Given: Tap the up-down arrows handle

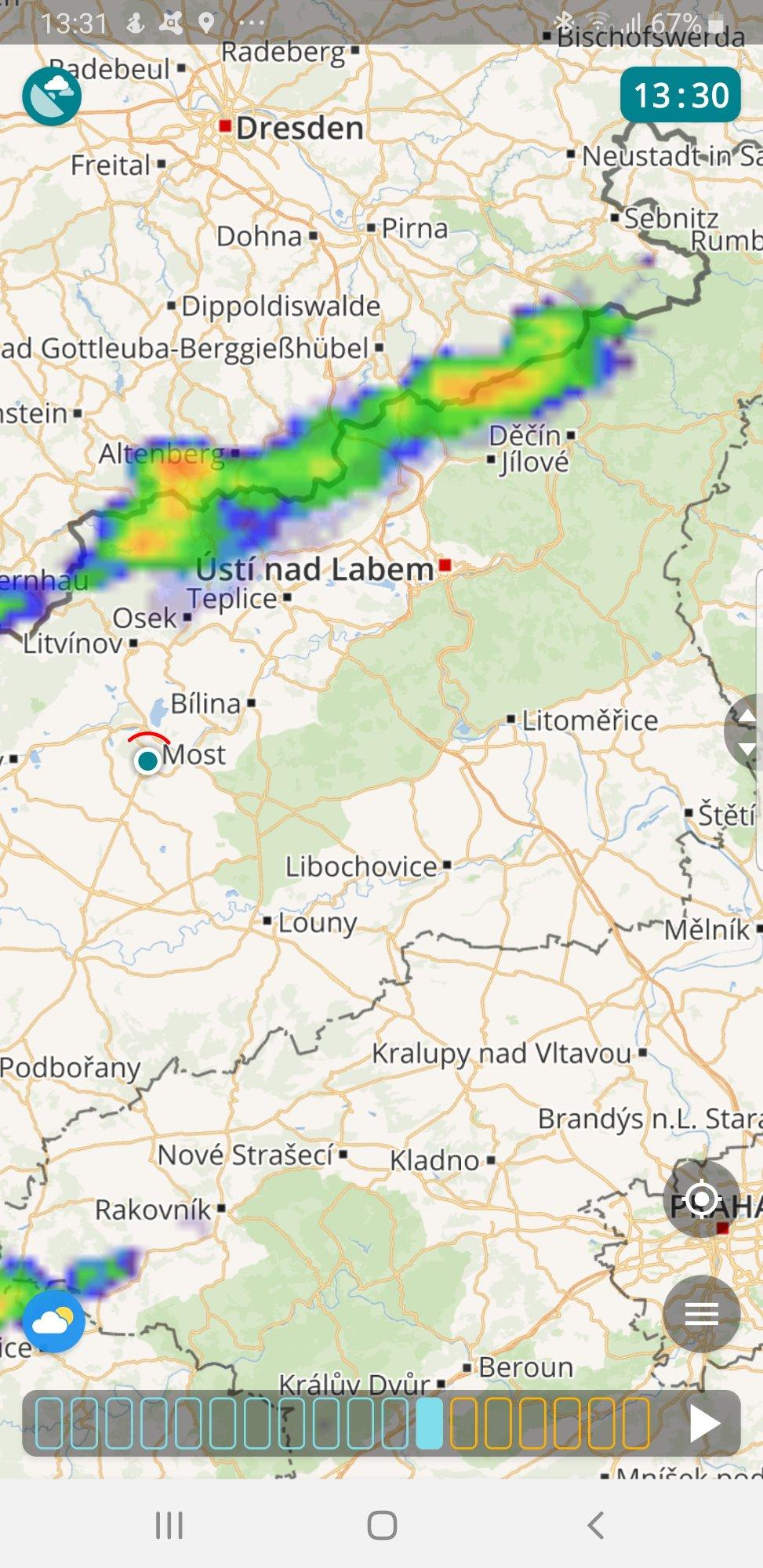Looking at the screenshot, I should point(745,731).
